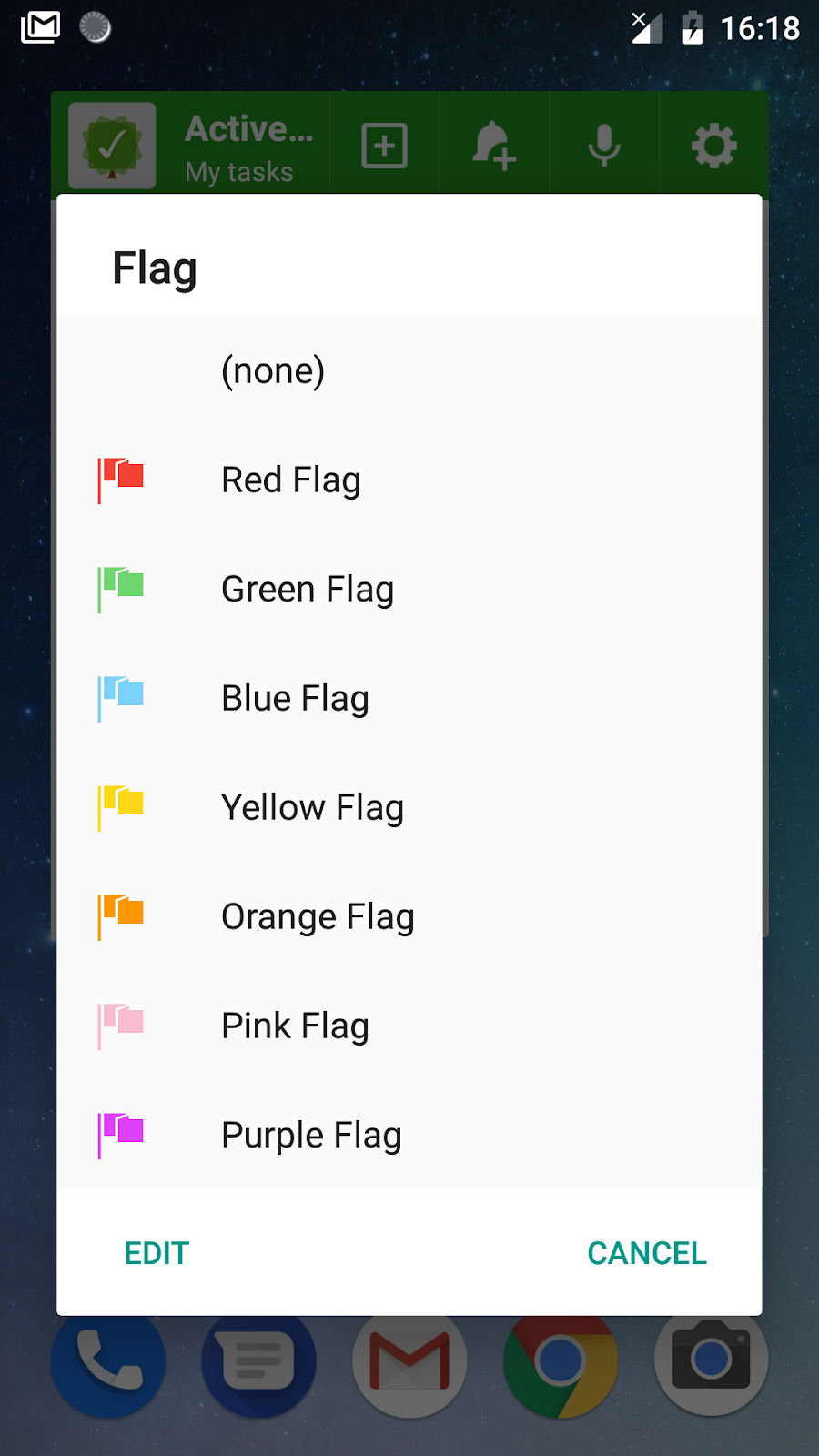Cancel the Flag dialog
This screenshot has width=819, height=1456.
pos(646,1253)
